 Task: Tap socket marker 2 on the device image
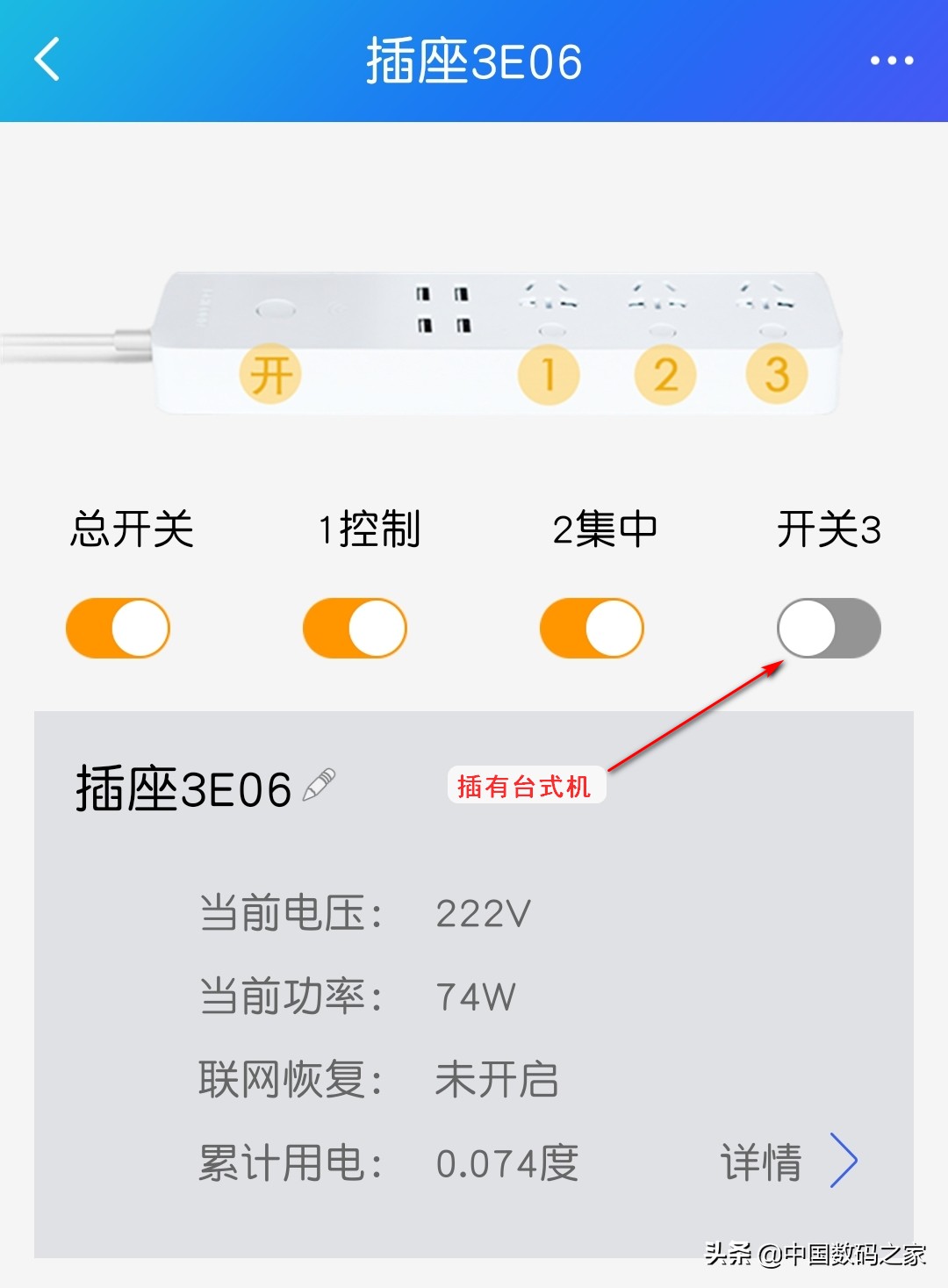pos(664,372)
